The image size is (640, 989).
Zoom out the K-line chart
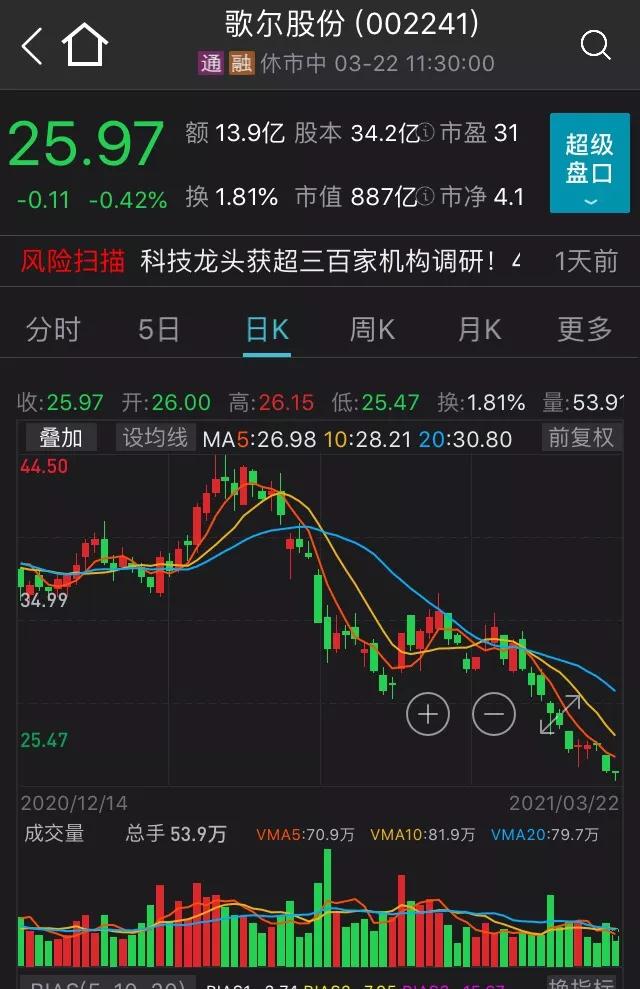494,714
